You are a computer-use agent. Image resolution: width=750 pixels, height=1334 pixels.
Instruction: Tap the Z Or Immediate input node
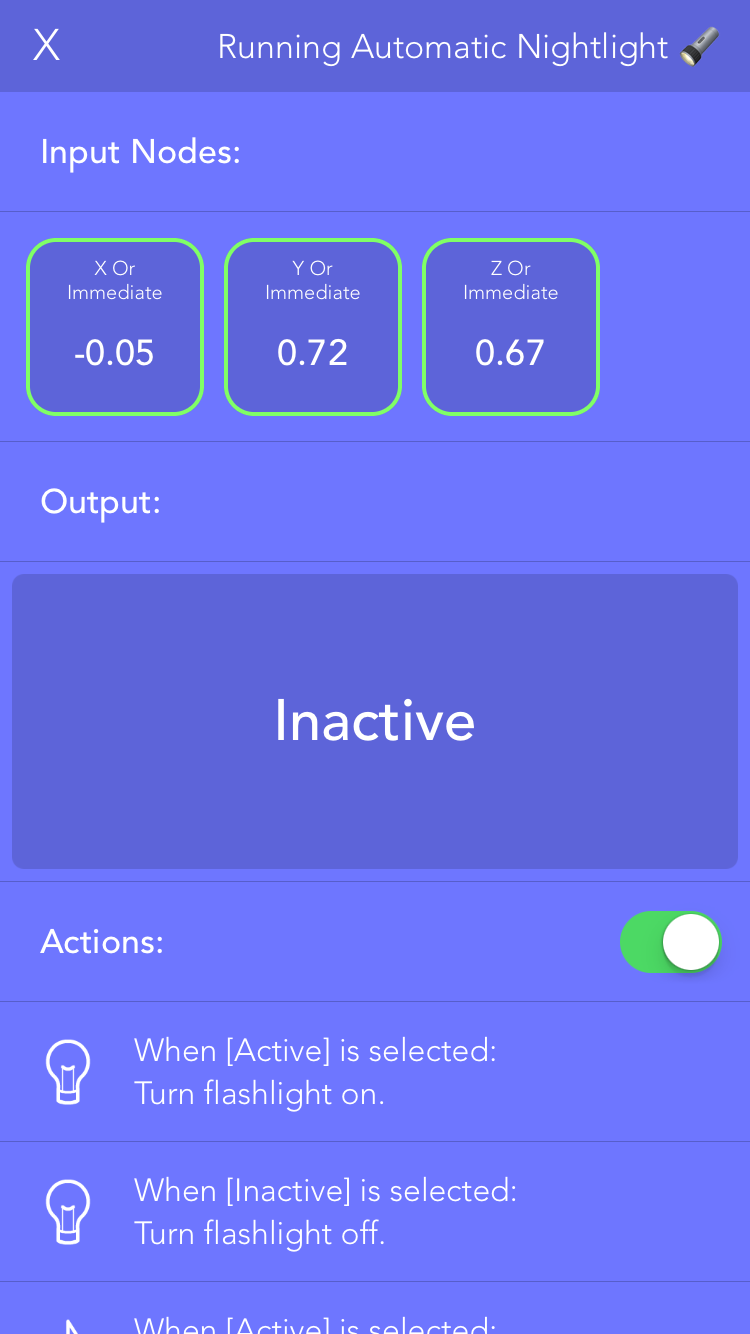click(511, 327)
